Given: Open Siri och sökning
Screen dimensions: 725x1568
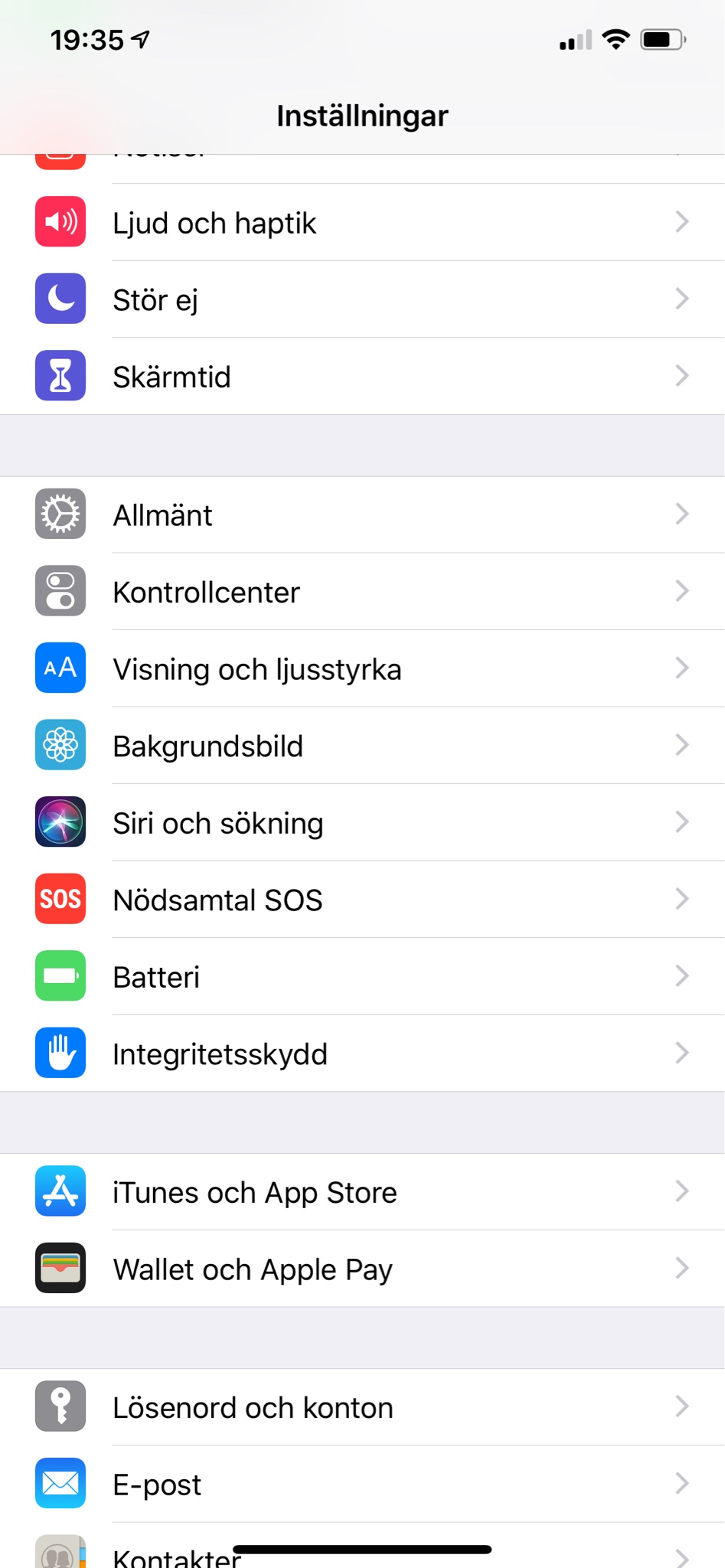Looking at the screenshot, I should tap(362, 823).
